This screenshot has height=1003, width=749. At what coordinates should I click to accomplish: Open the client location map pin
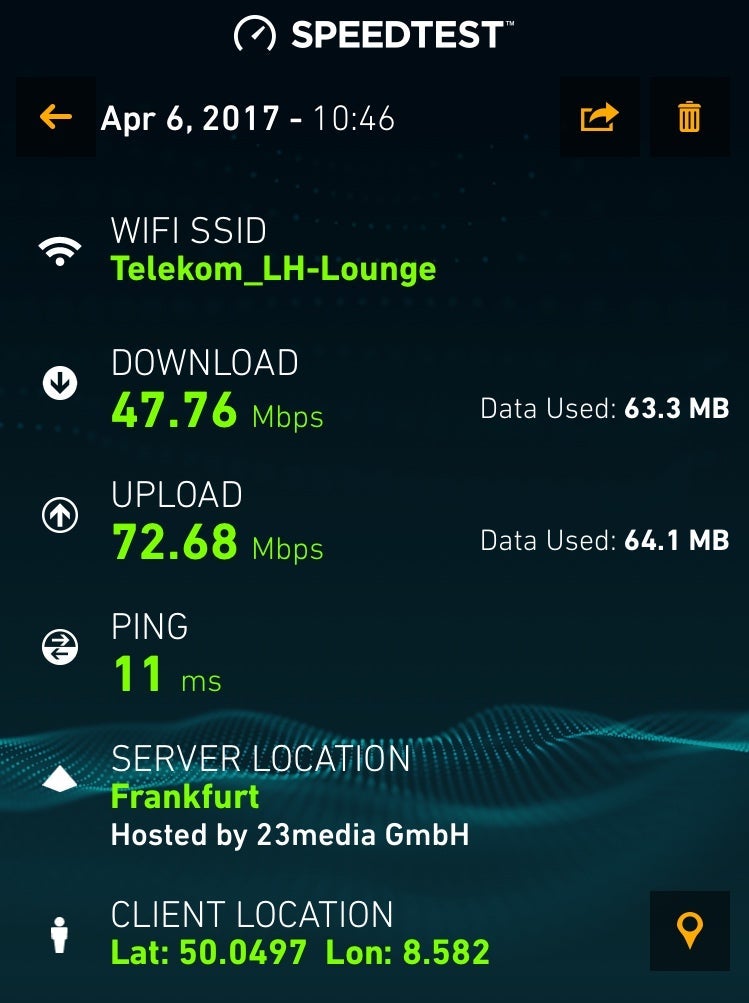pyautogui.click(x=689, y=930)
